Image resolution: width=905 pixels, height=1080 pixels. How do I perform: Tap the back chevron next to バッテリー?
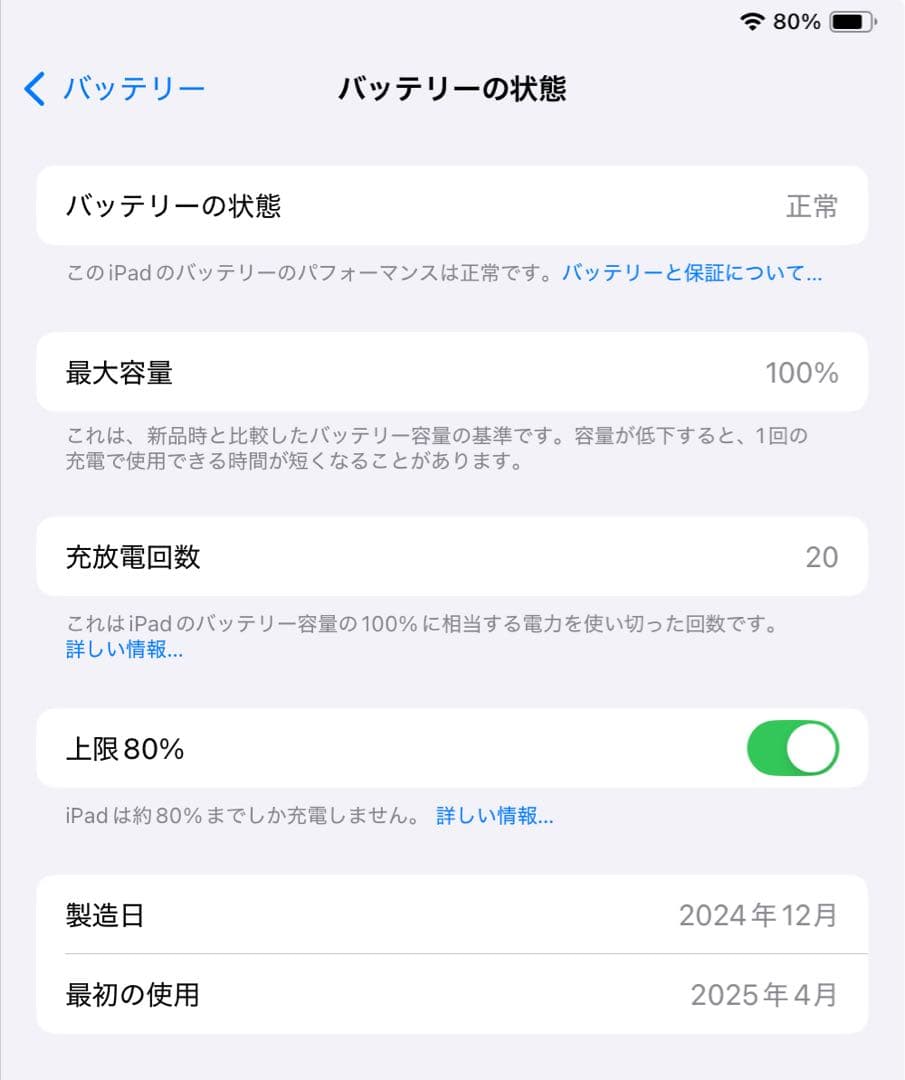[31, 89]
